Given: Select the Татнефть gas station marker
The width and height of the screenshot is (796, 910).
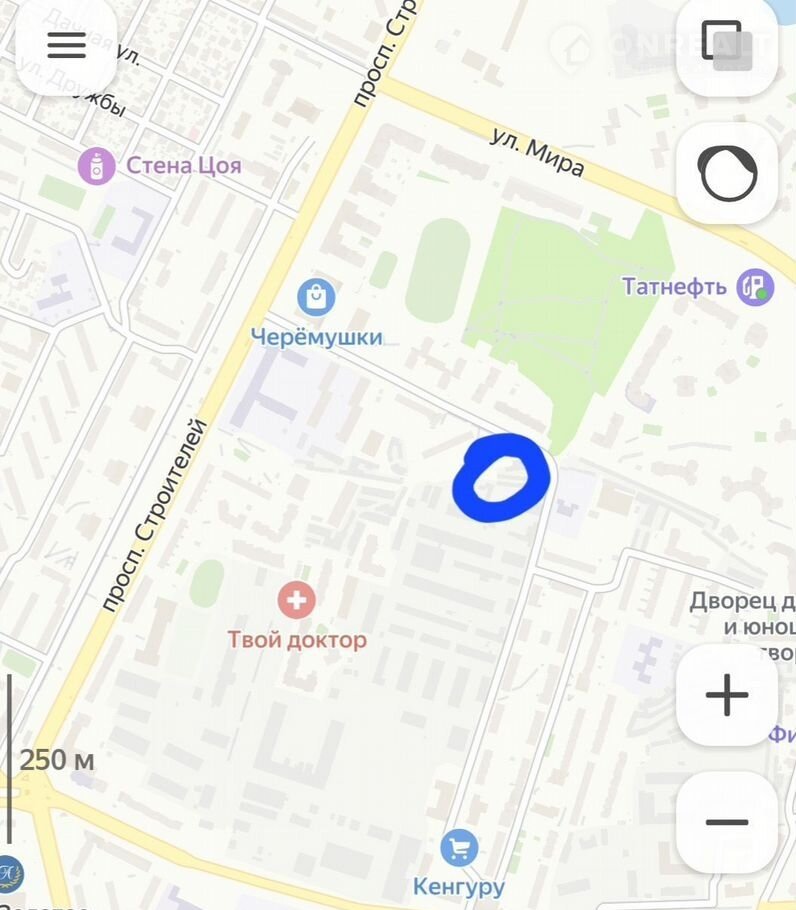Looking at the screenshot, I should (755, 287).
